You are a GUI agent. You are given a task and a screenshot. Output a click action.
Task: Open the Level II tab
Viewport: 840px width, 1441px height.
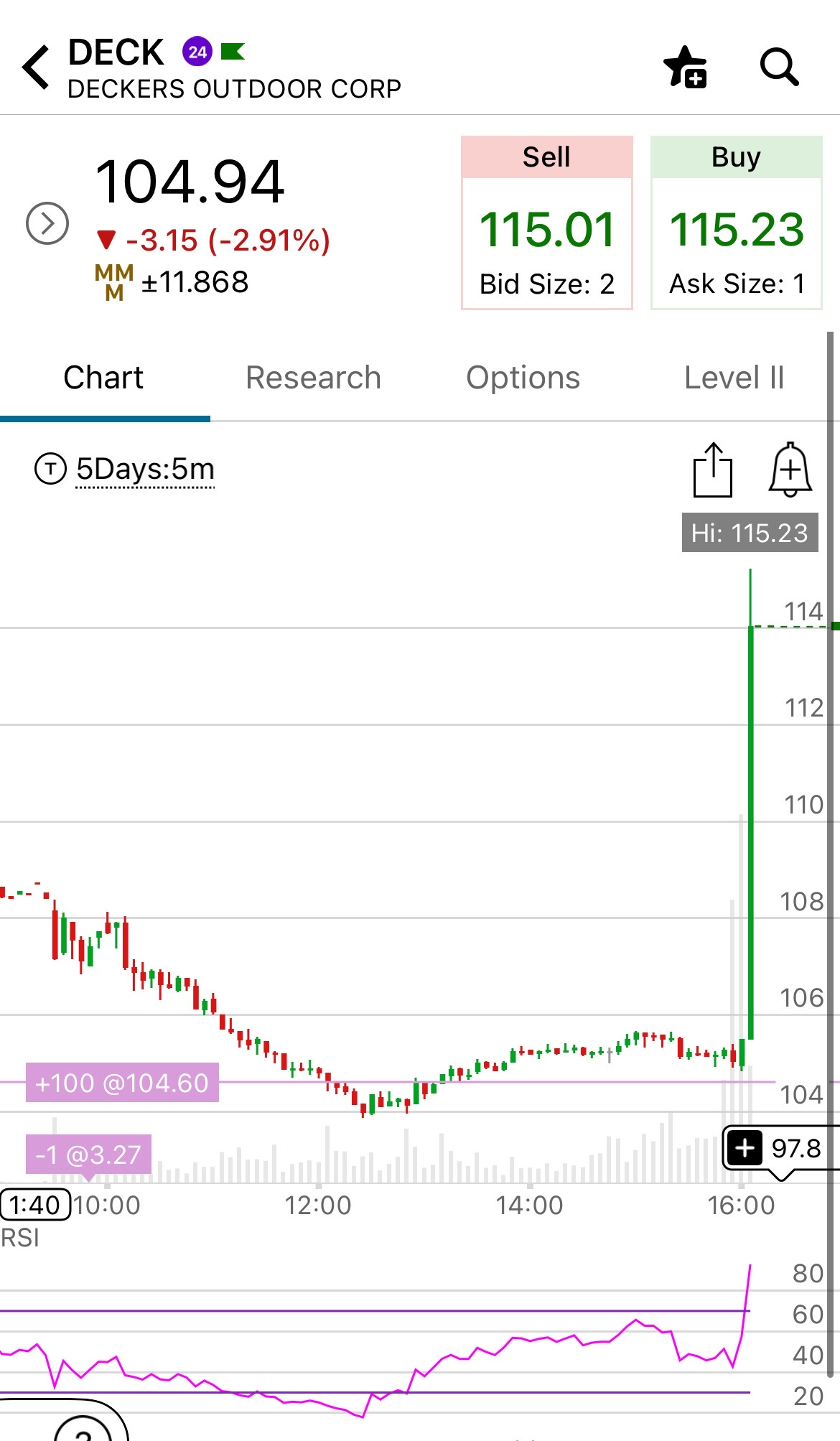pos(734,378)
